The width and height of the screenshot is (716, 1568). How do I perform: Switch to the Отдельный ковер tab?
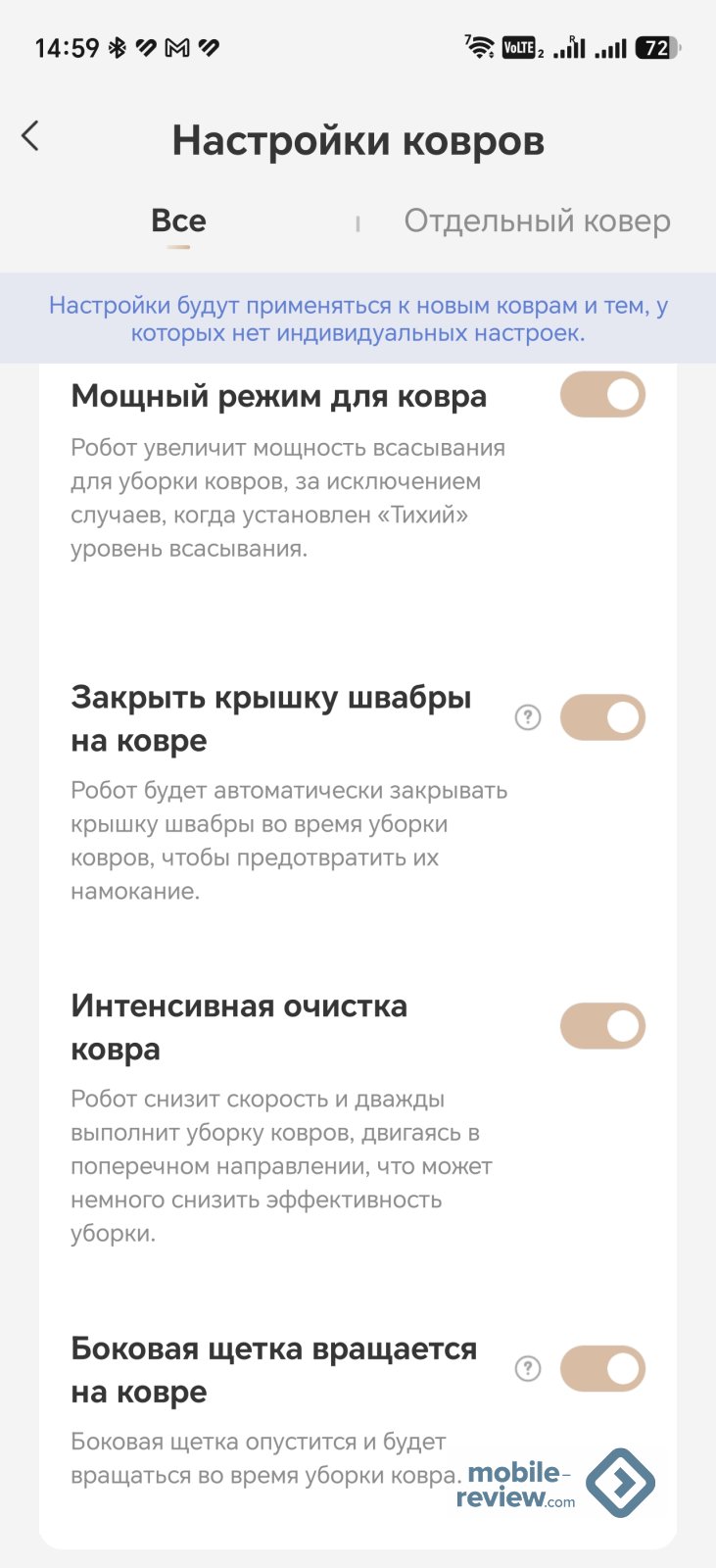tap(537, 221)
